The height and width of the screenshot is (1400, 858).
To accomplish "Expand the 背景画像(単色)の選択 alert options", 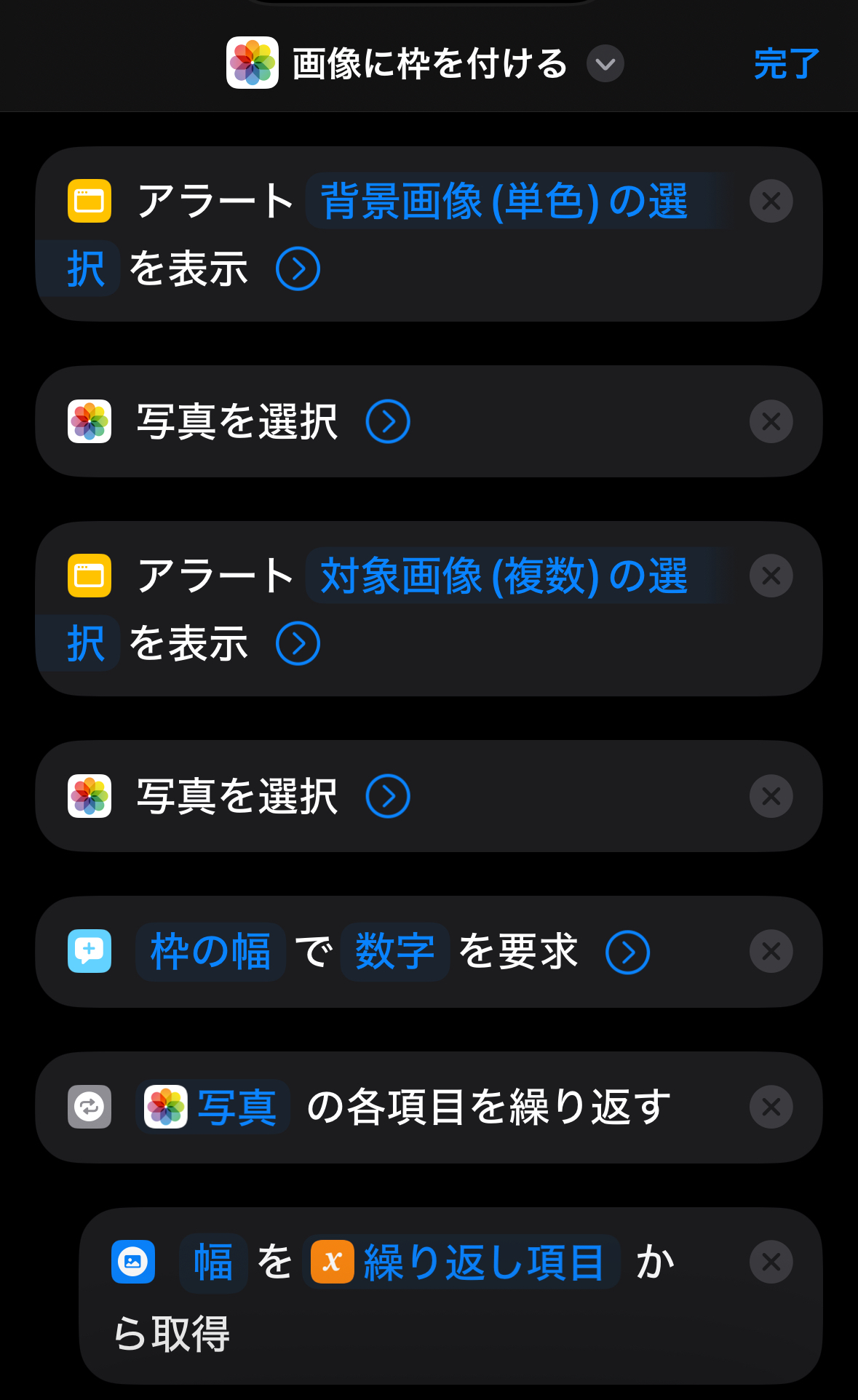I will point(298,269).
